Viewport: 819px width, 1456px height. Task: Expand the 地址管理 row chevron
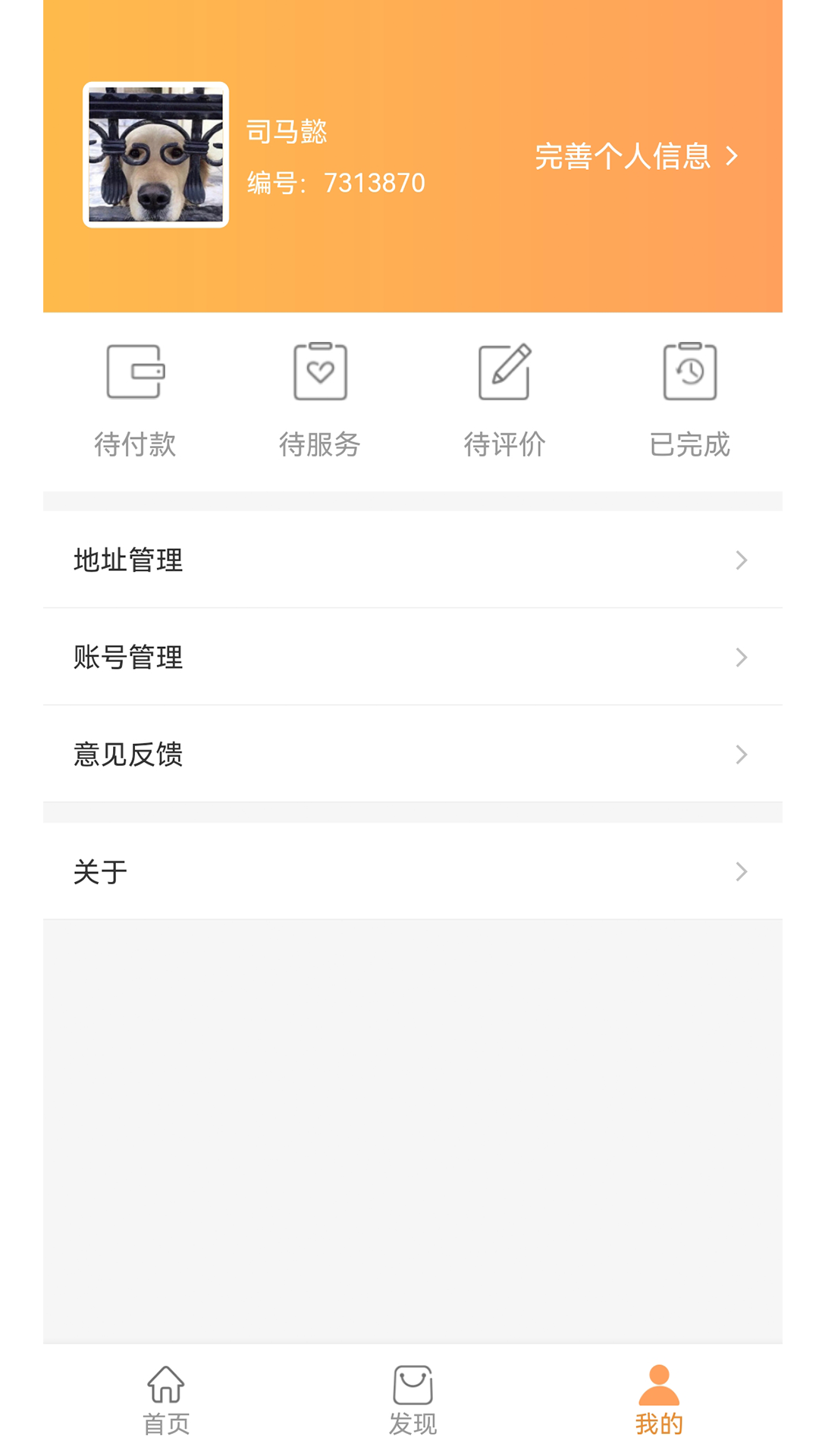pyautogui.click(x=741, y=560)
